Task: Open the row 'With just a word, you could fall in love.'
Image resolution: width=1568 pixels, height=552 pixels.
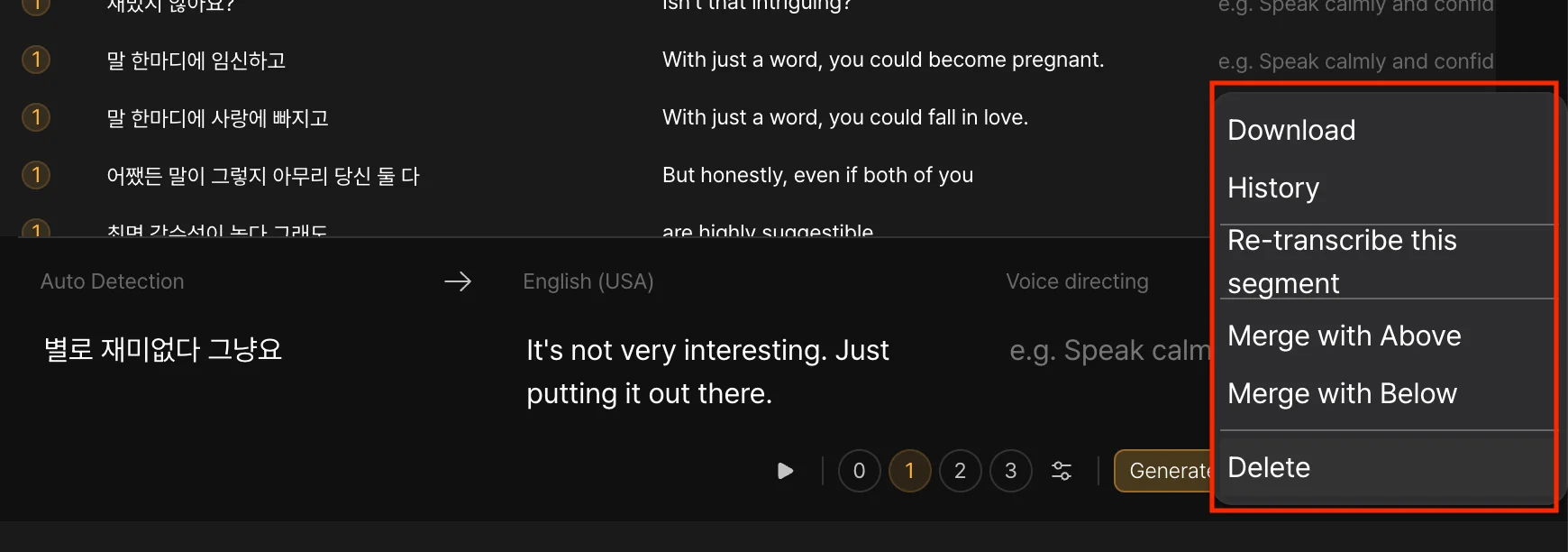Action: point(844,117)
